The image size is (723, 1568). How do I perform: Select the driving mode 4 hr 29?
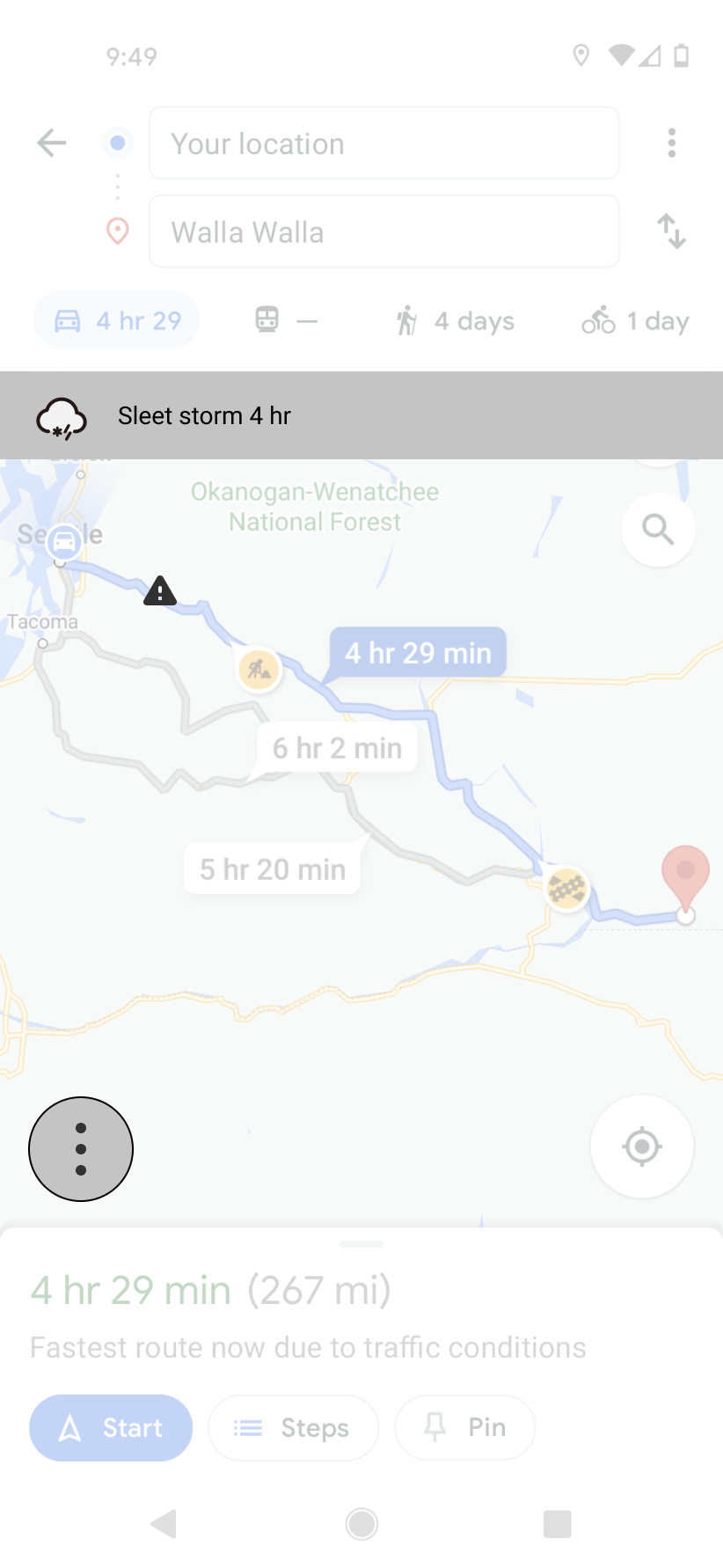coord(116,320)
